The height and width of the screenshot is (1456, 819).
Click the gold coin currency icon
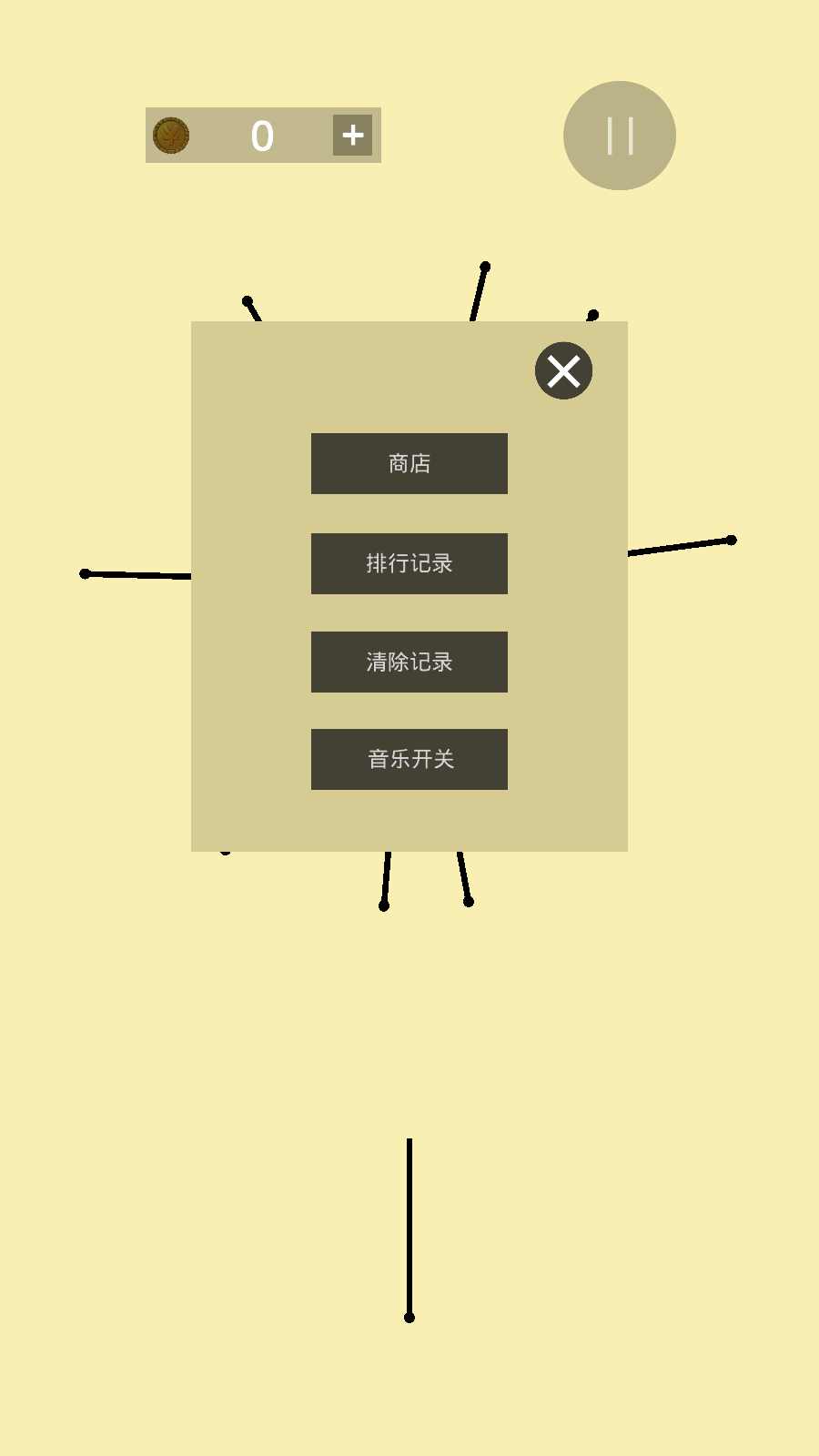click(x=171, y=135)
